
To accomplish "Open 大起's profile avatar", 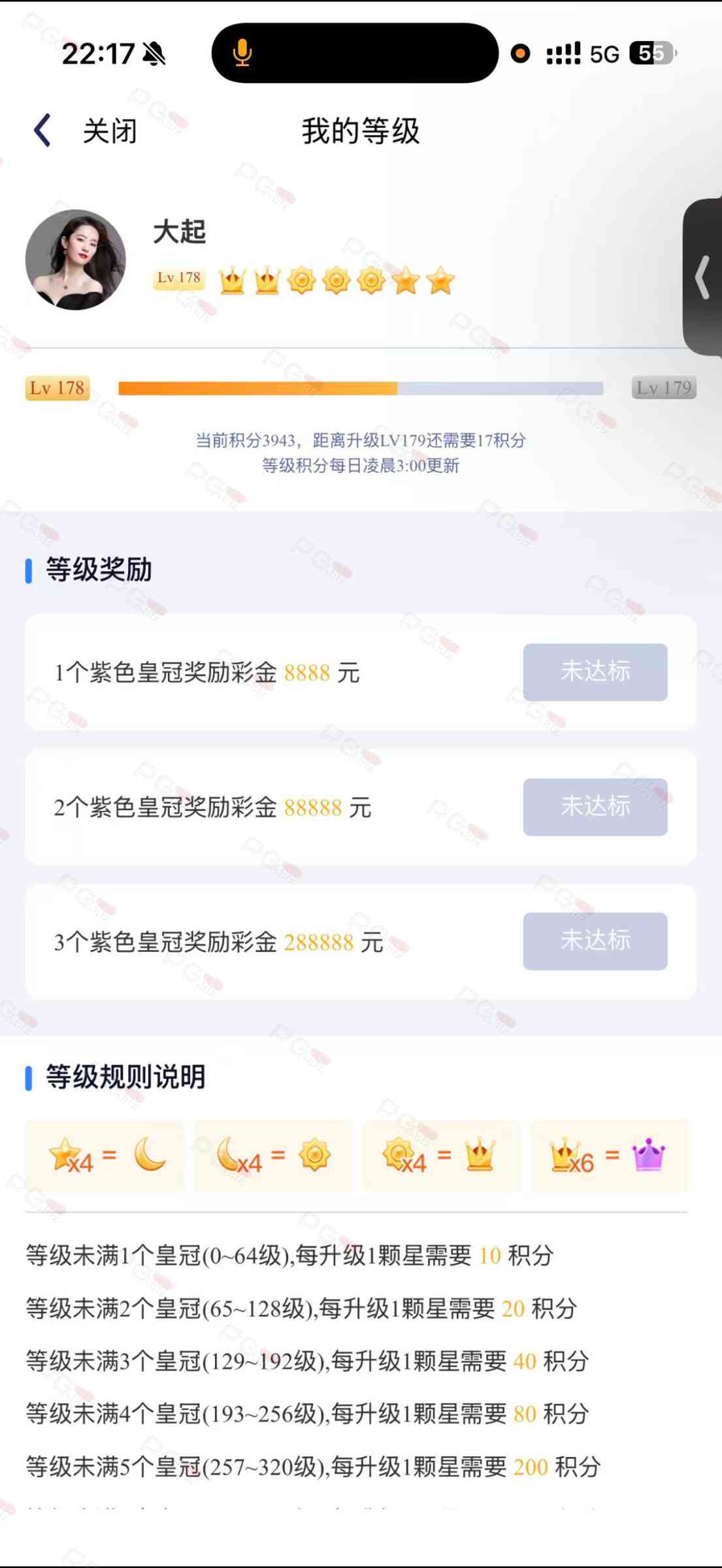I will [x=75, y=259].
